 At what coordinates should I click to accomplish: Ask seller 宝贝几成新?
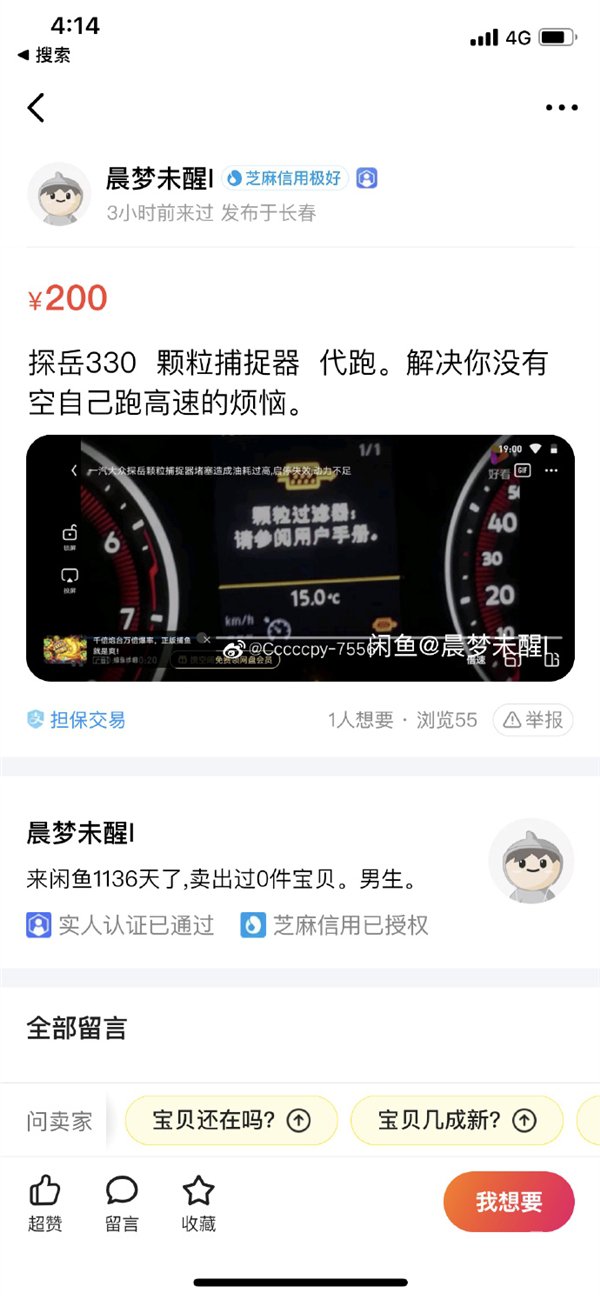tap(457, 1120)
